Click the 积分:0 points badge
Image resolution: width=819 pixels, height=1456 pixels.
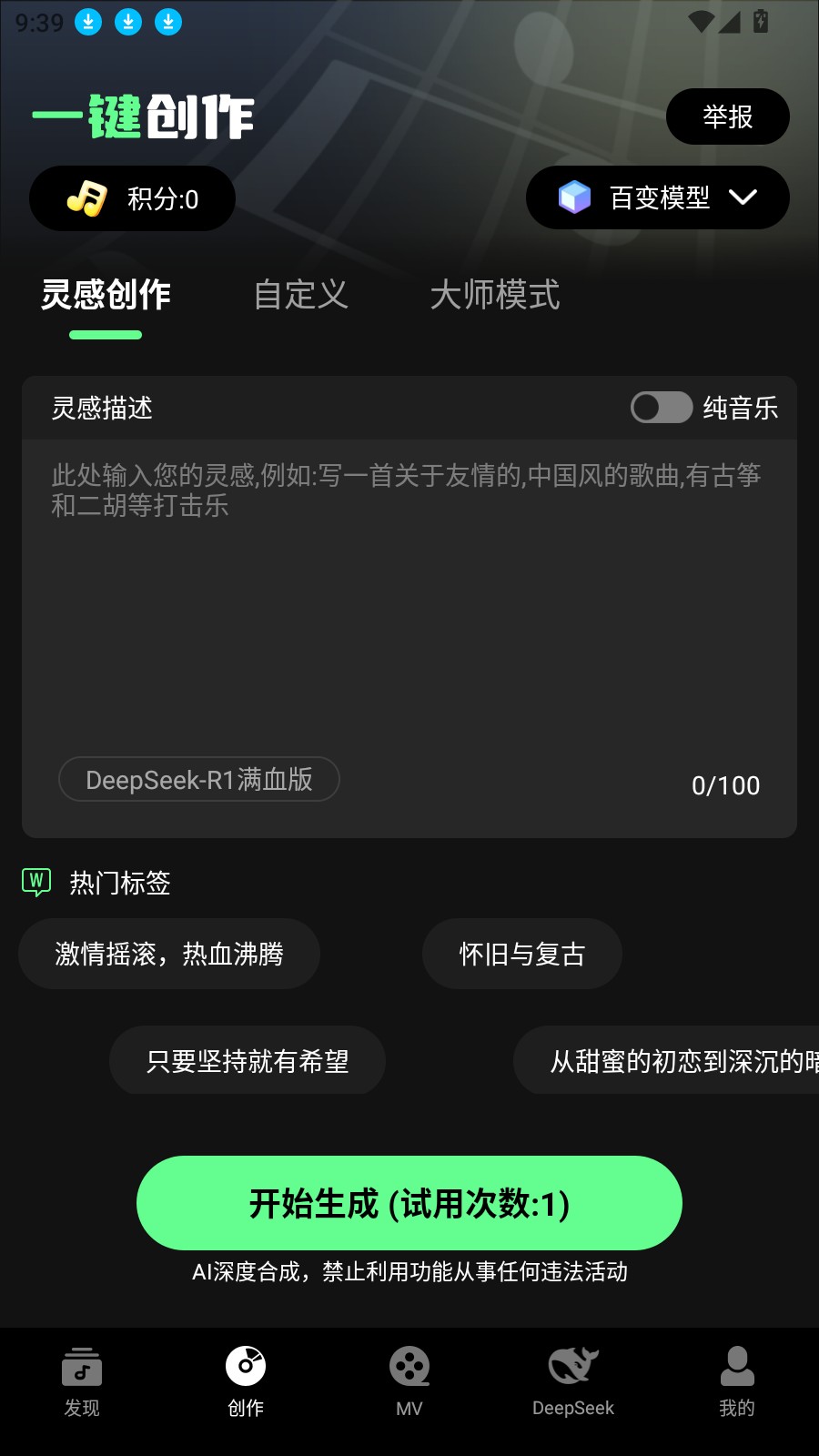132,198
